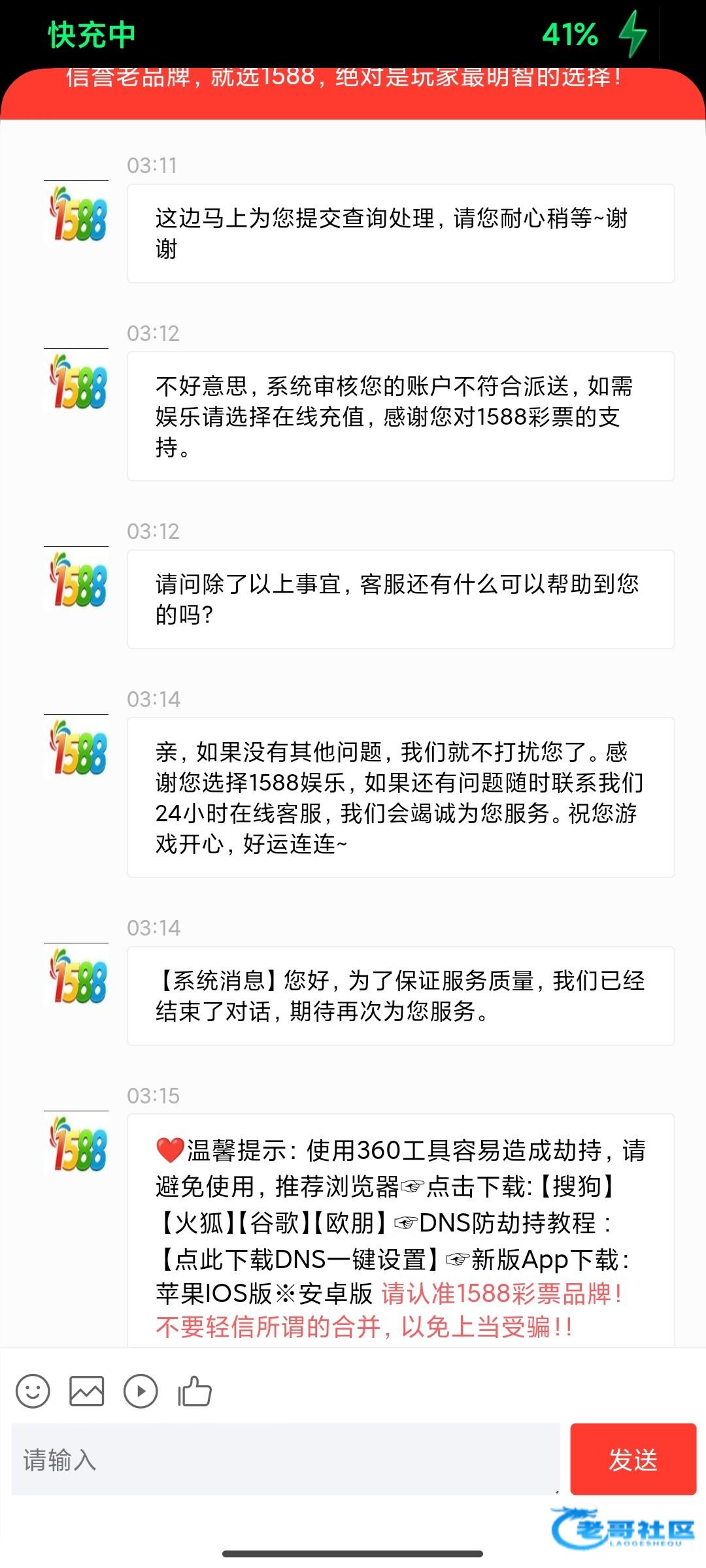Tap the video attachment icon

click(141, 1391)
